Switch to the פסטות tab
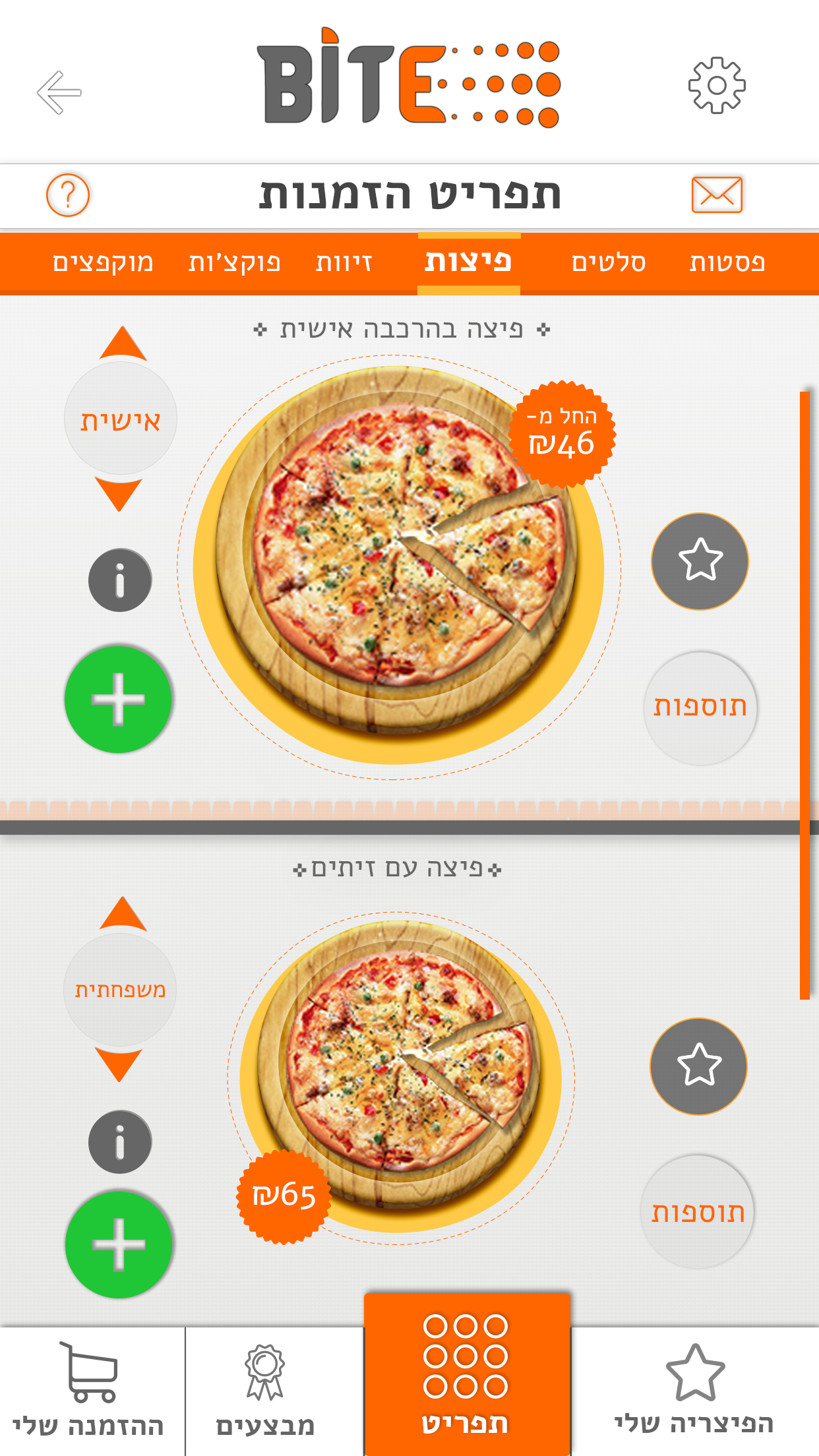 (x=727, y=262)
